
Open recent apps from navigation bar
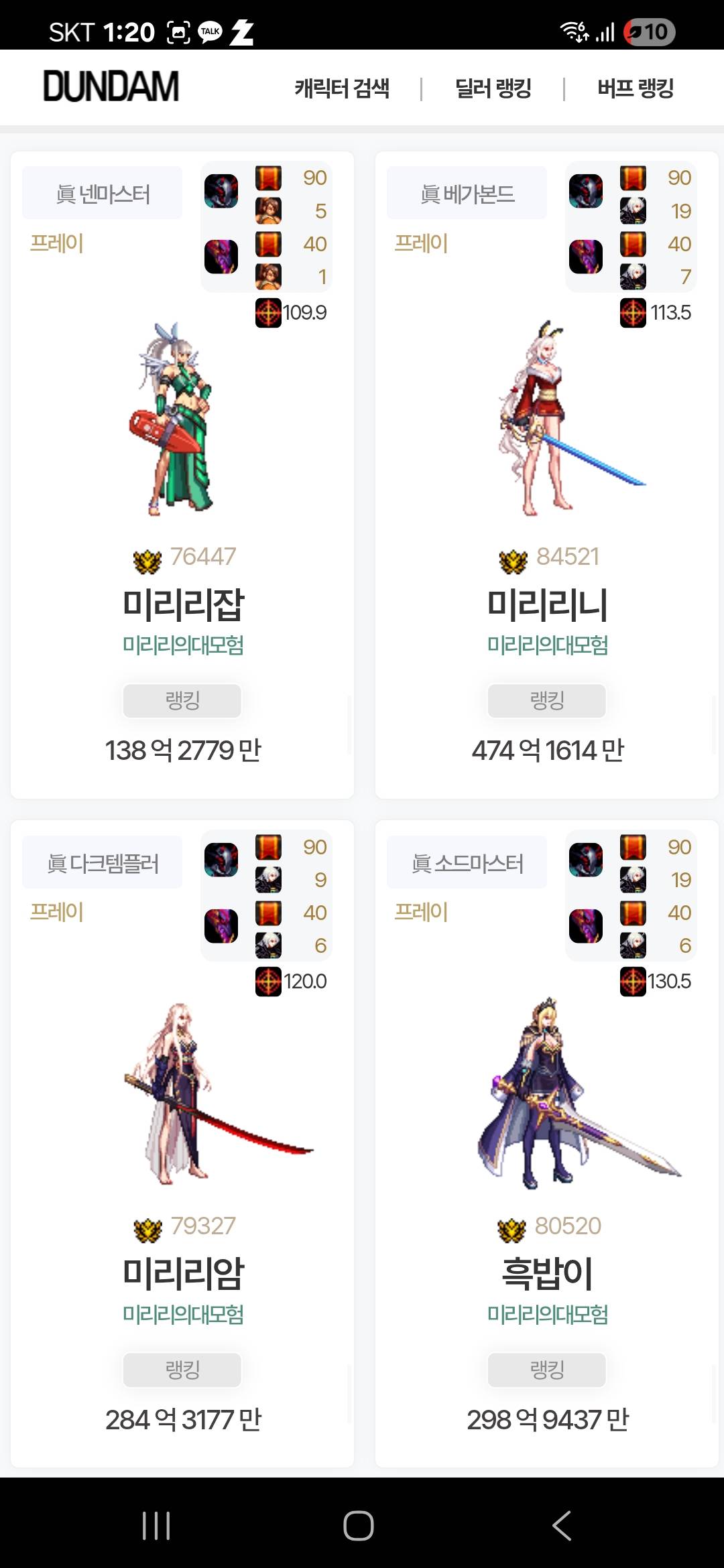(156, 1526)
